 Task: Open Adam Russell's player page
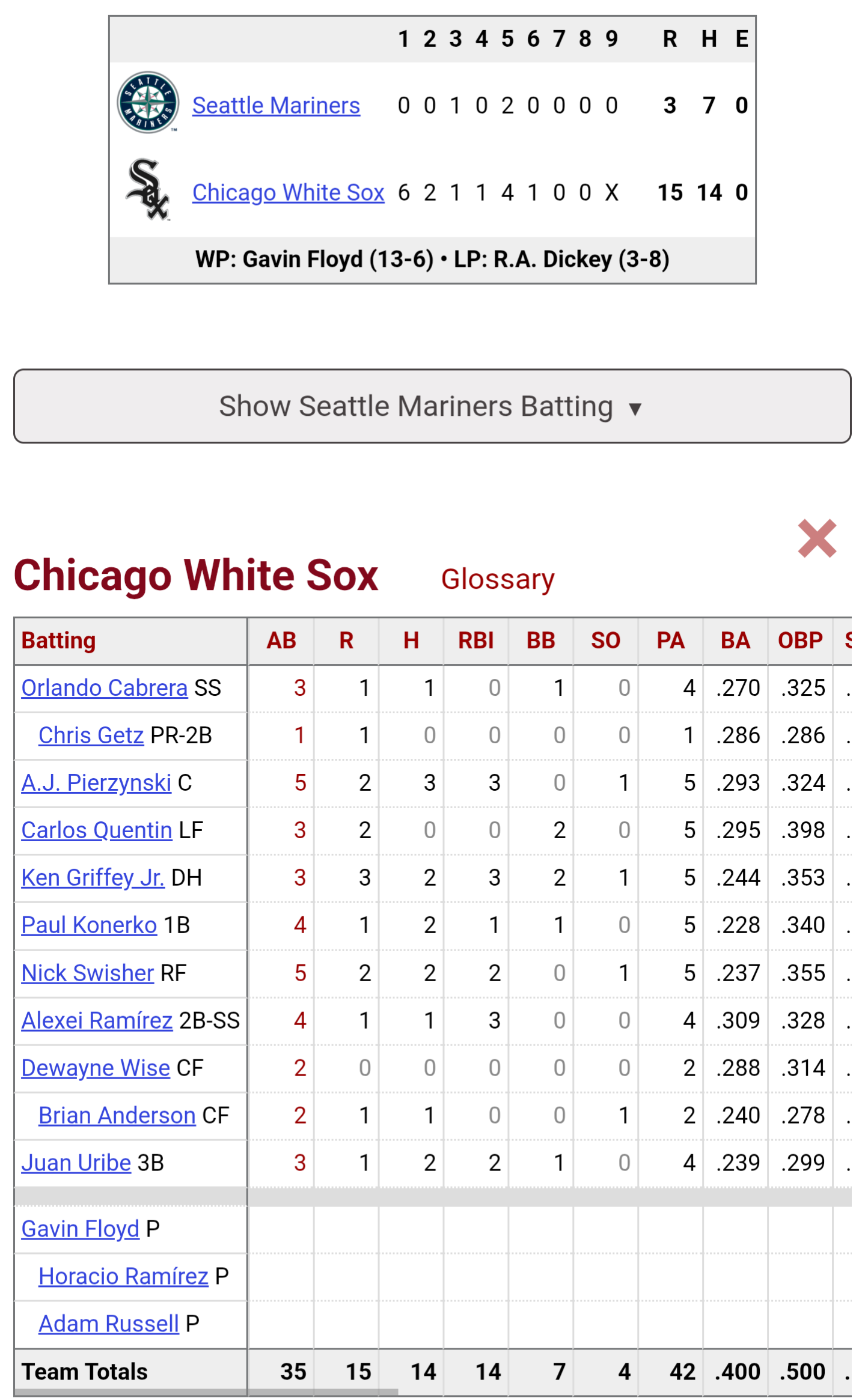click(109, 1324)
